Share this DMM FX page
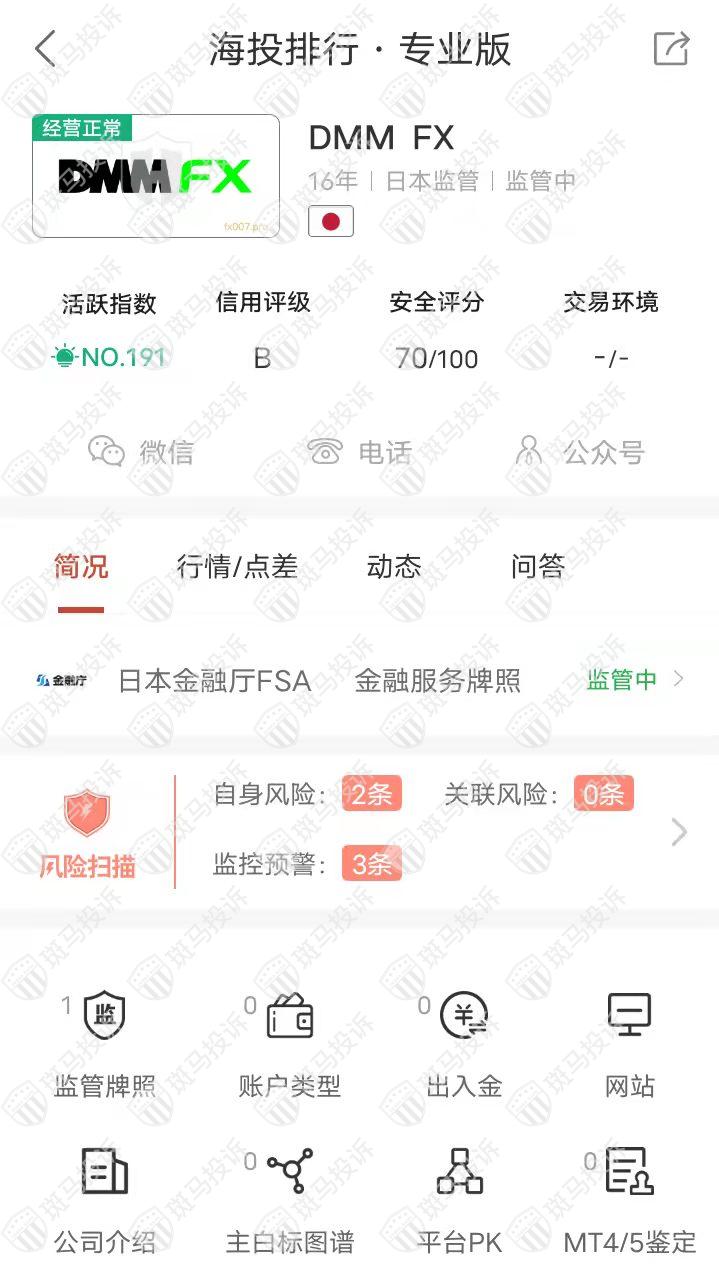 pyautogui.click(x=671, y=48)
